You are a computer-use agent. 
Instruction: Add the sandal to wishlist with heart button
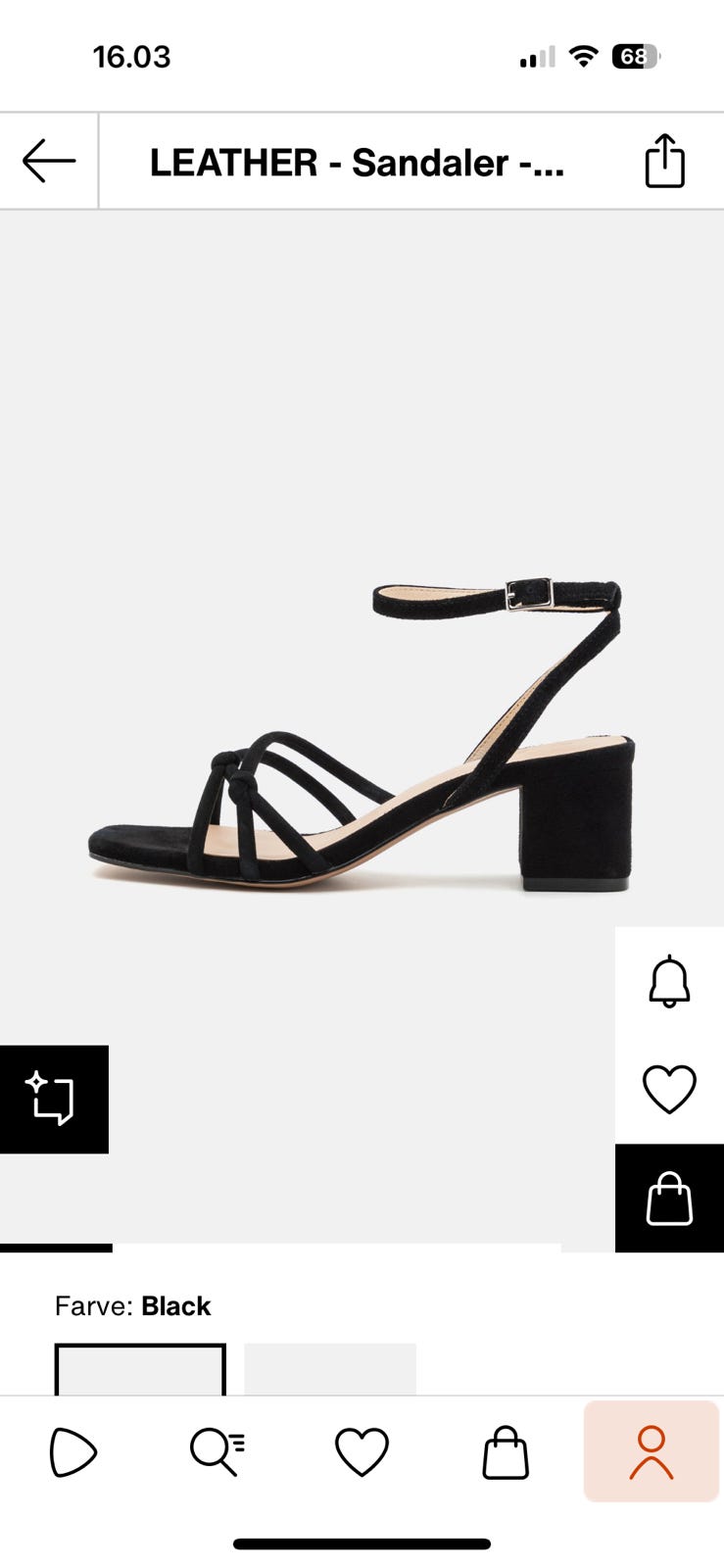point(669,1089)
